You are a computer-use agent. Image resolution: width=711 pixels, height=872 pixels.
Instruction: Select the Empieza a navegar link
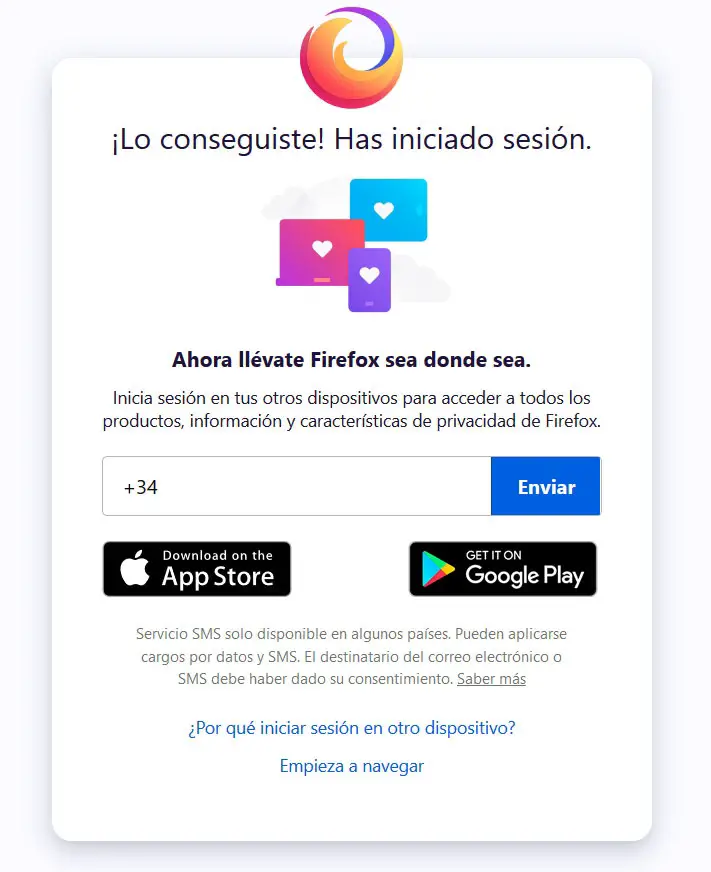[352, 766]
